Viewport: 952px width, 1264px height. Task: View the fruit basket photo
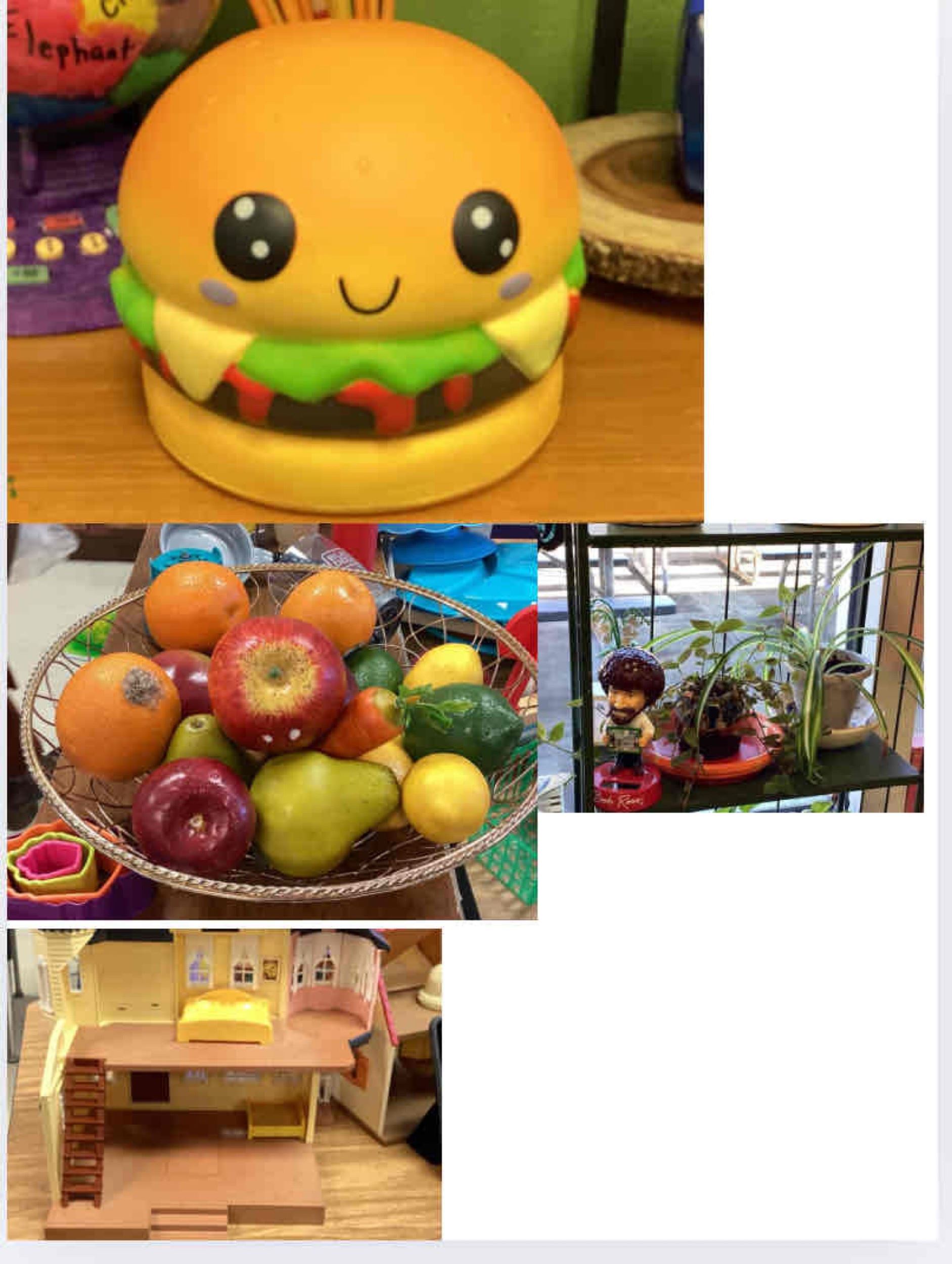(272, 721)
